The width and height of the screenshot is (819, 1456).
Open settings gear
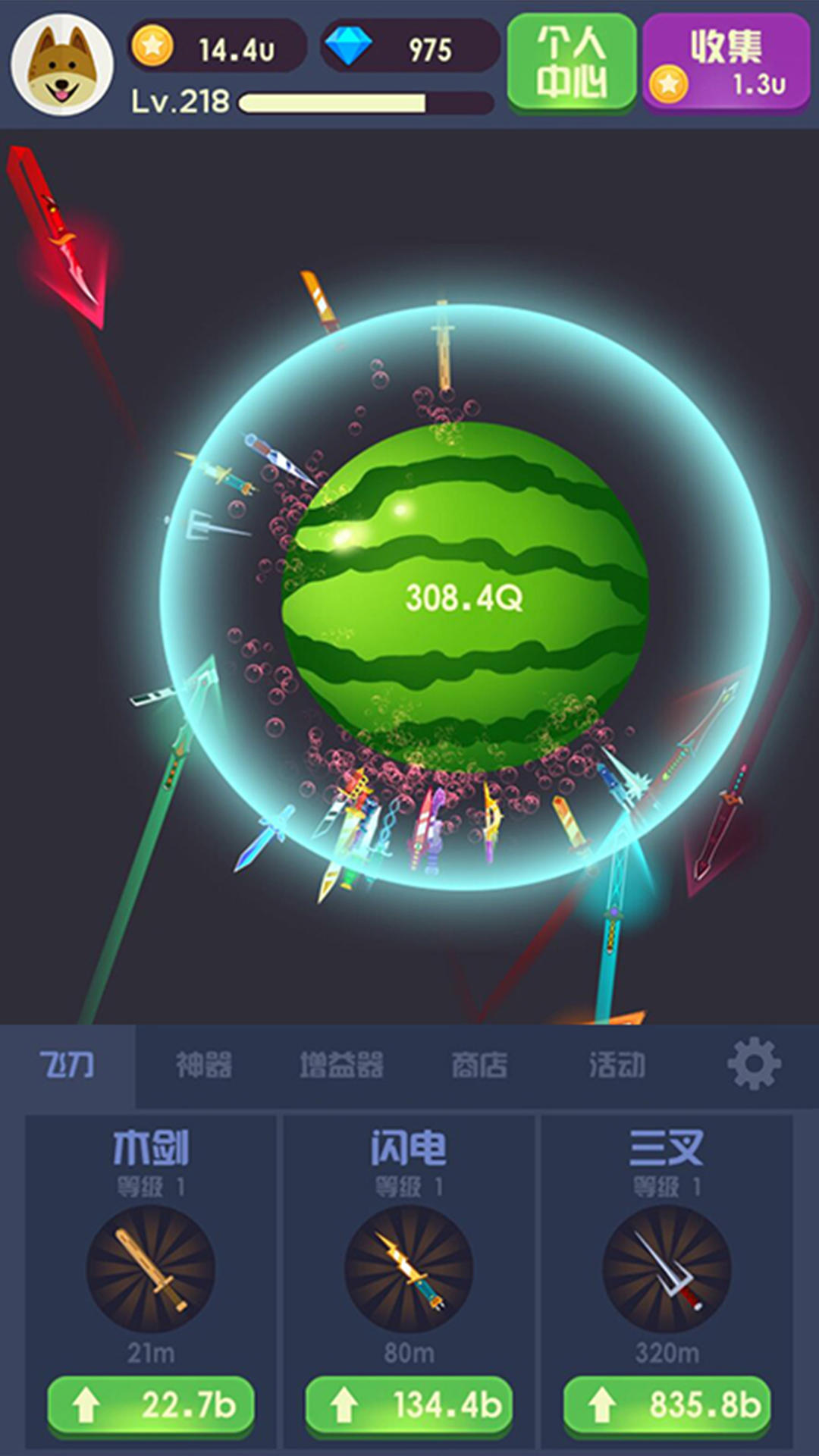pos(754,1065)
